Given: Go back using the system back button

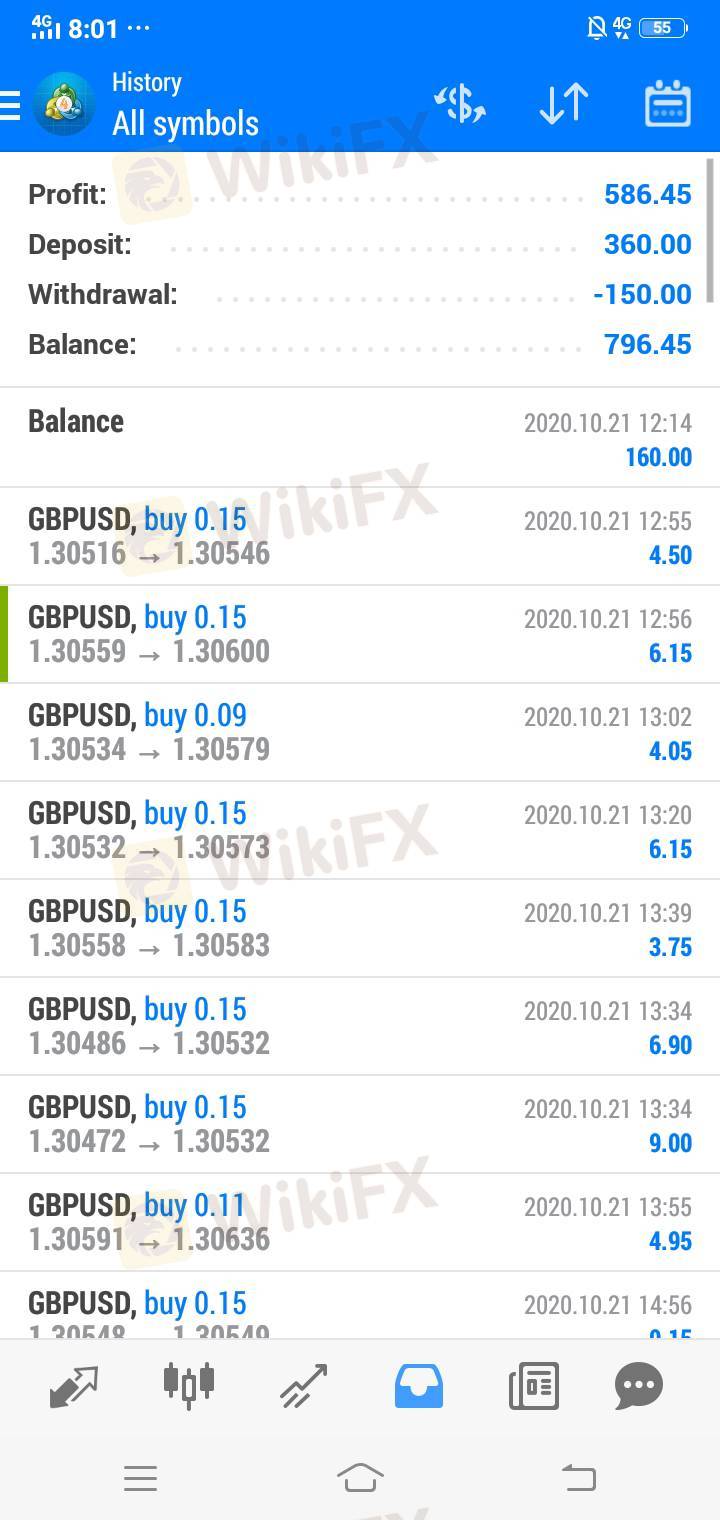Looking at the screenshot, I should pyautogui.click(x=579, y=1477).
